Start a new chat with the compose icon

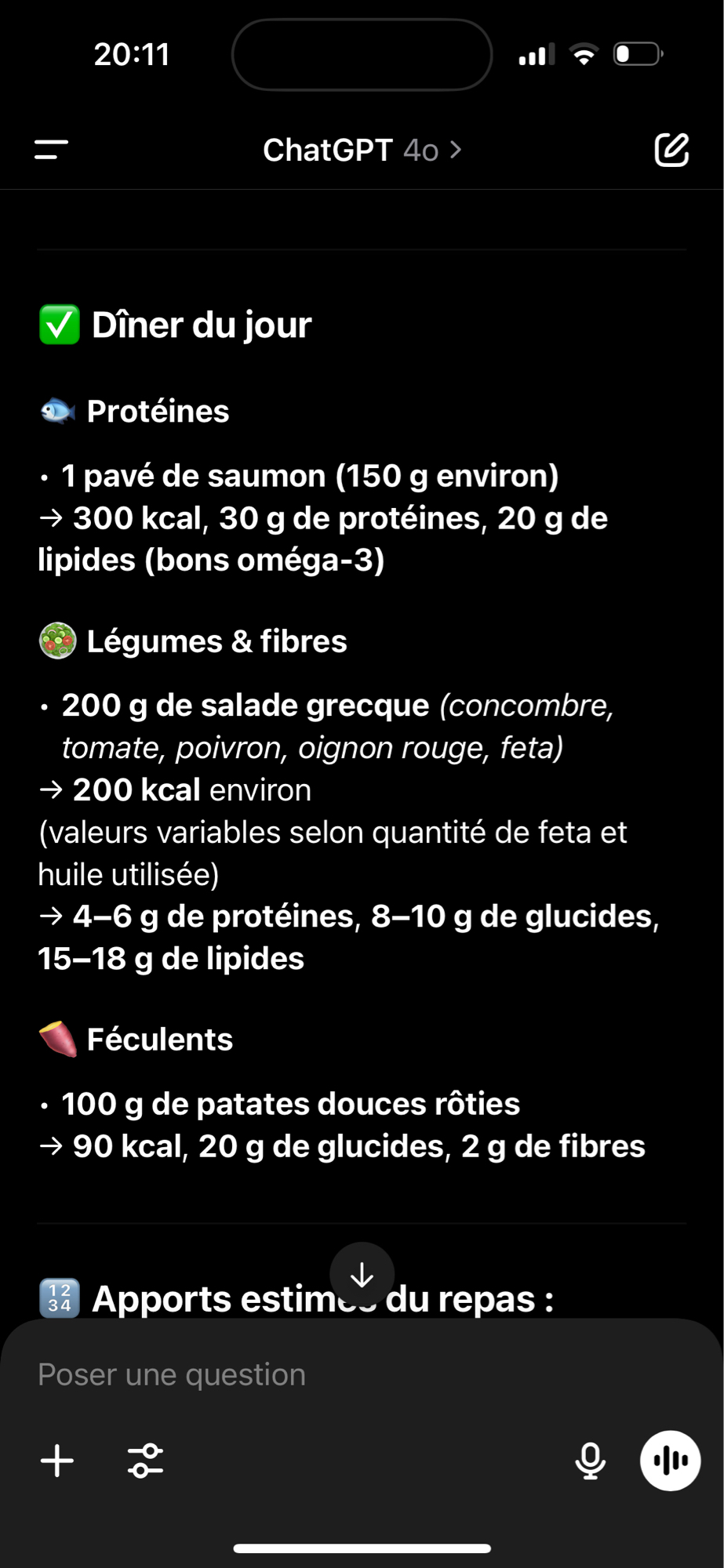point(673,150)
